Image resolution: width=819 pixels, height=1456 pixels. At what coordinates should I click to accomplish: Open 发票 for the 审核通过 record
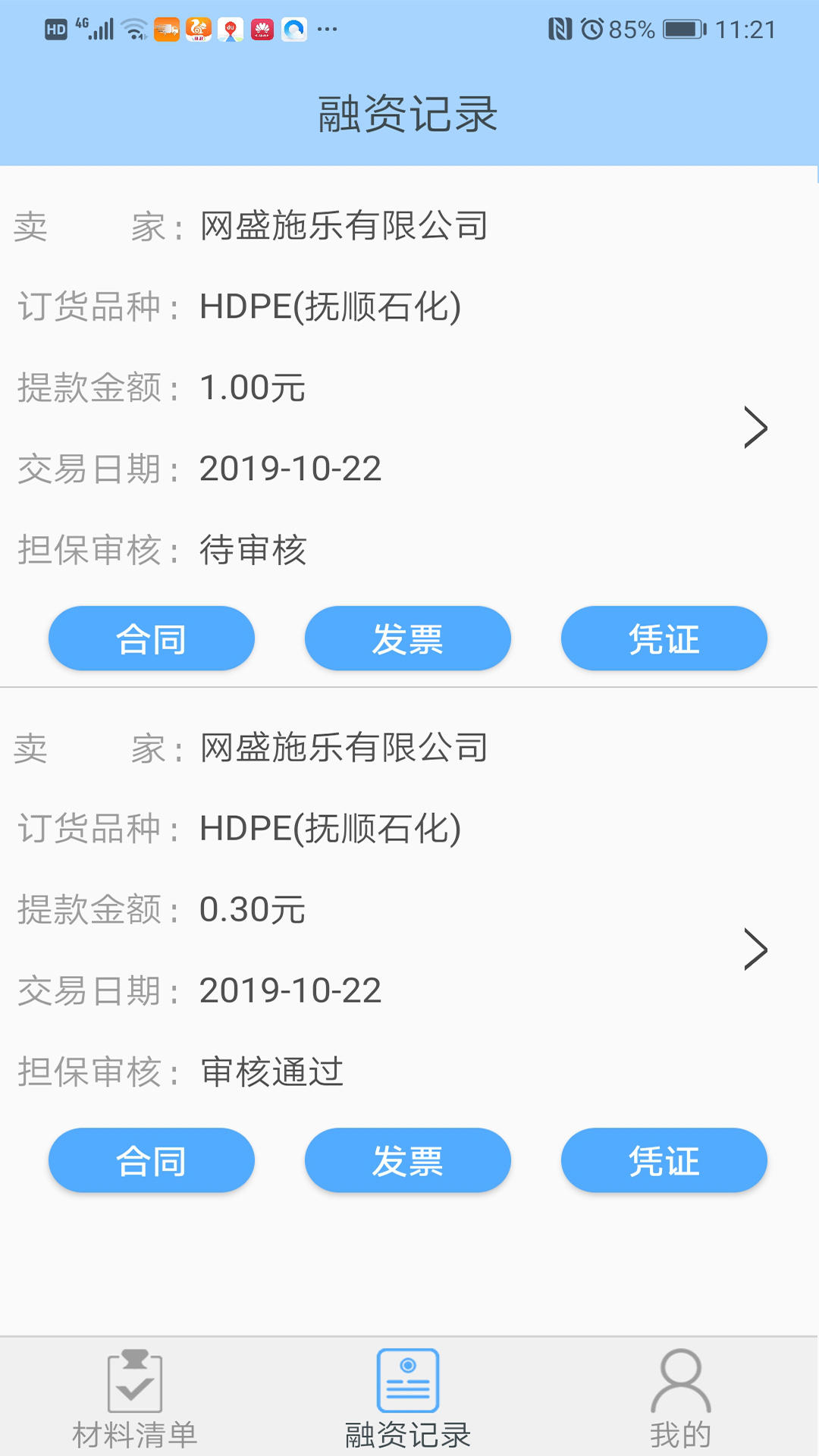[x=408, y=1160]
